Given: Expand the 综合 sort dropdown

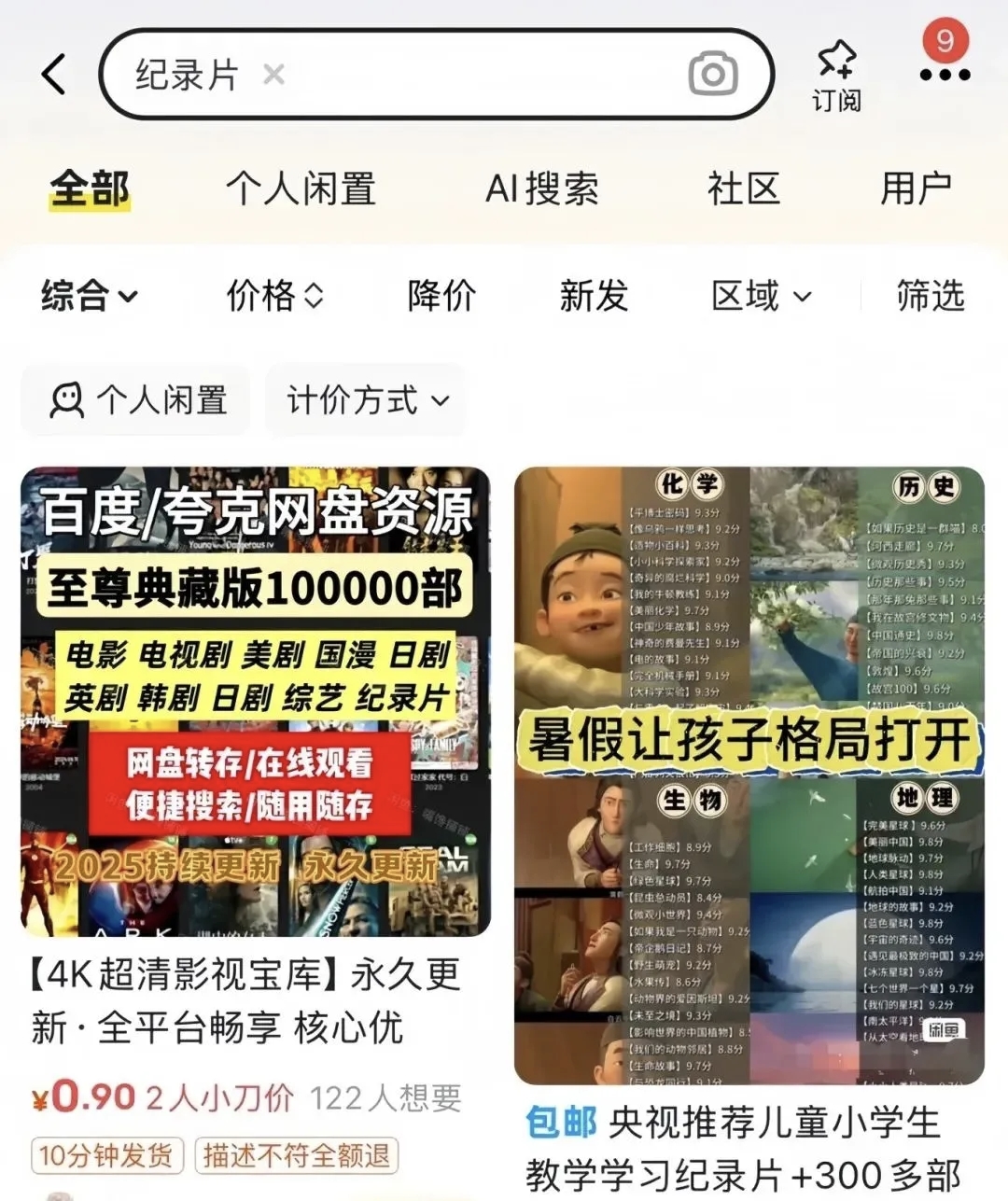Looking at the screenshot, I should pos(88,296).
